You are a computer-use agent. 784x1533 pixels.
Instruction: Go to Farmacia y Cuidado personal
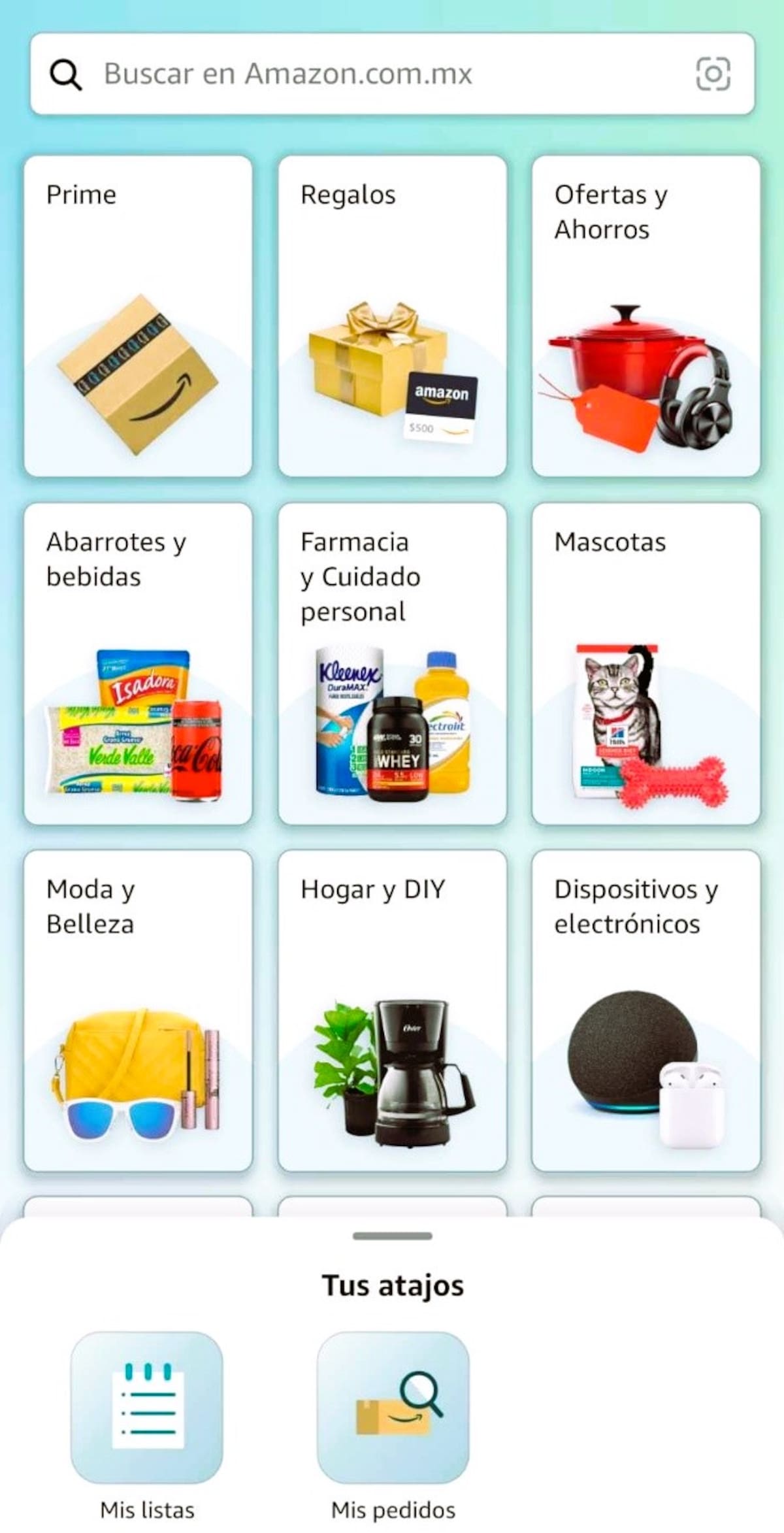[x=392, y=663]
